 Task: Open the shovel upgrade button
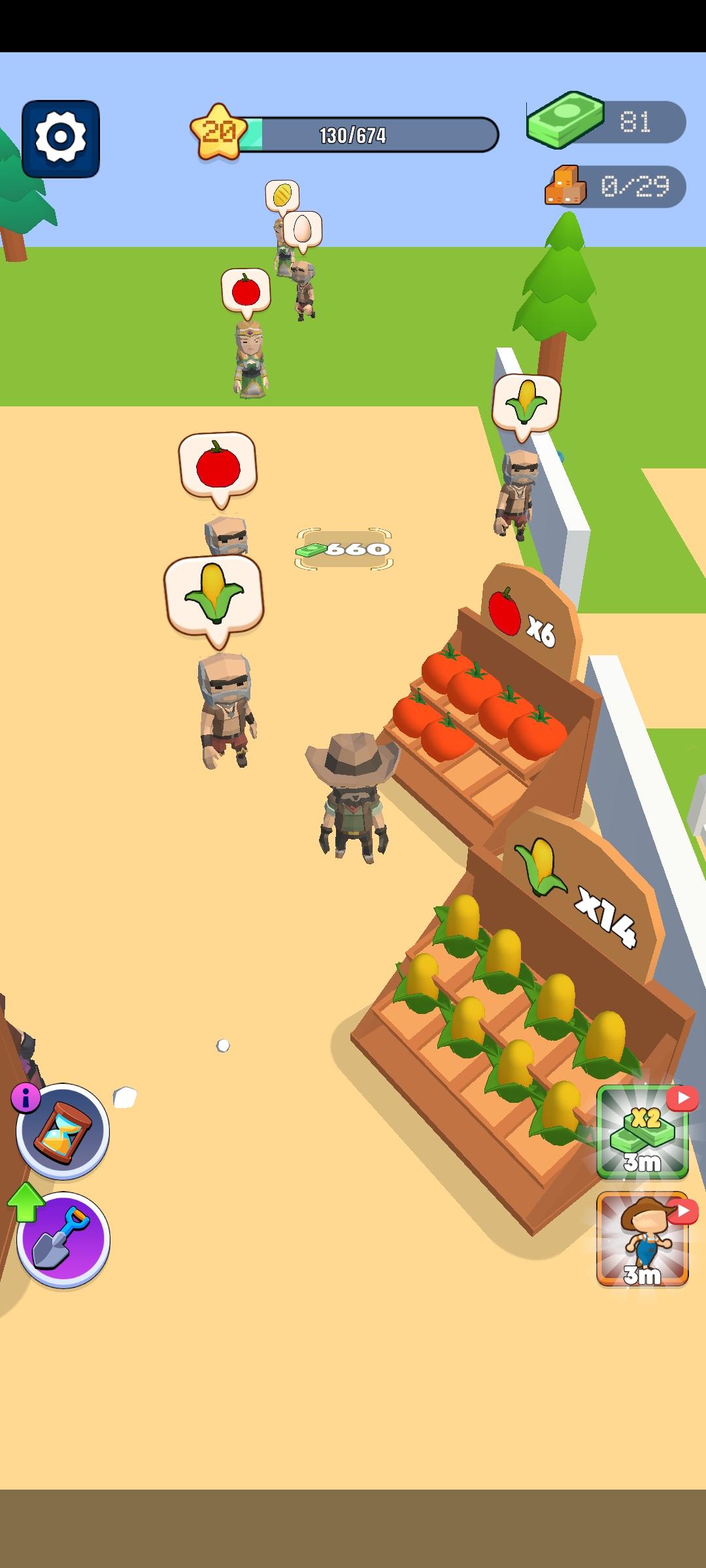(x=63, y=1239)
